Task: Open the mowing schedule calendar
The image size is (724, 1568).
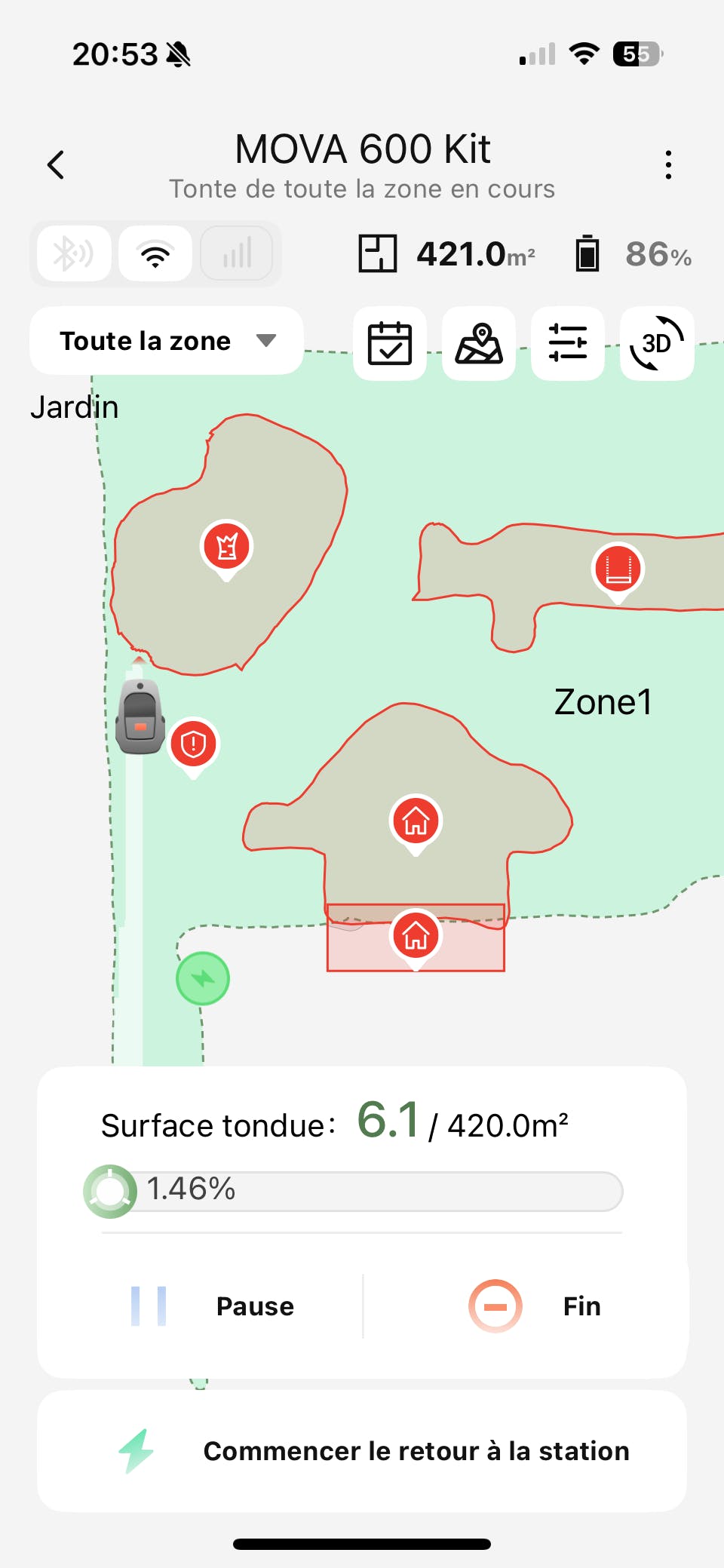Action: [389, 344]
